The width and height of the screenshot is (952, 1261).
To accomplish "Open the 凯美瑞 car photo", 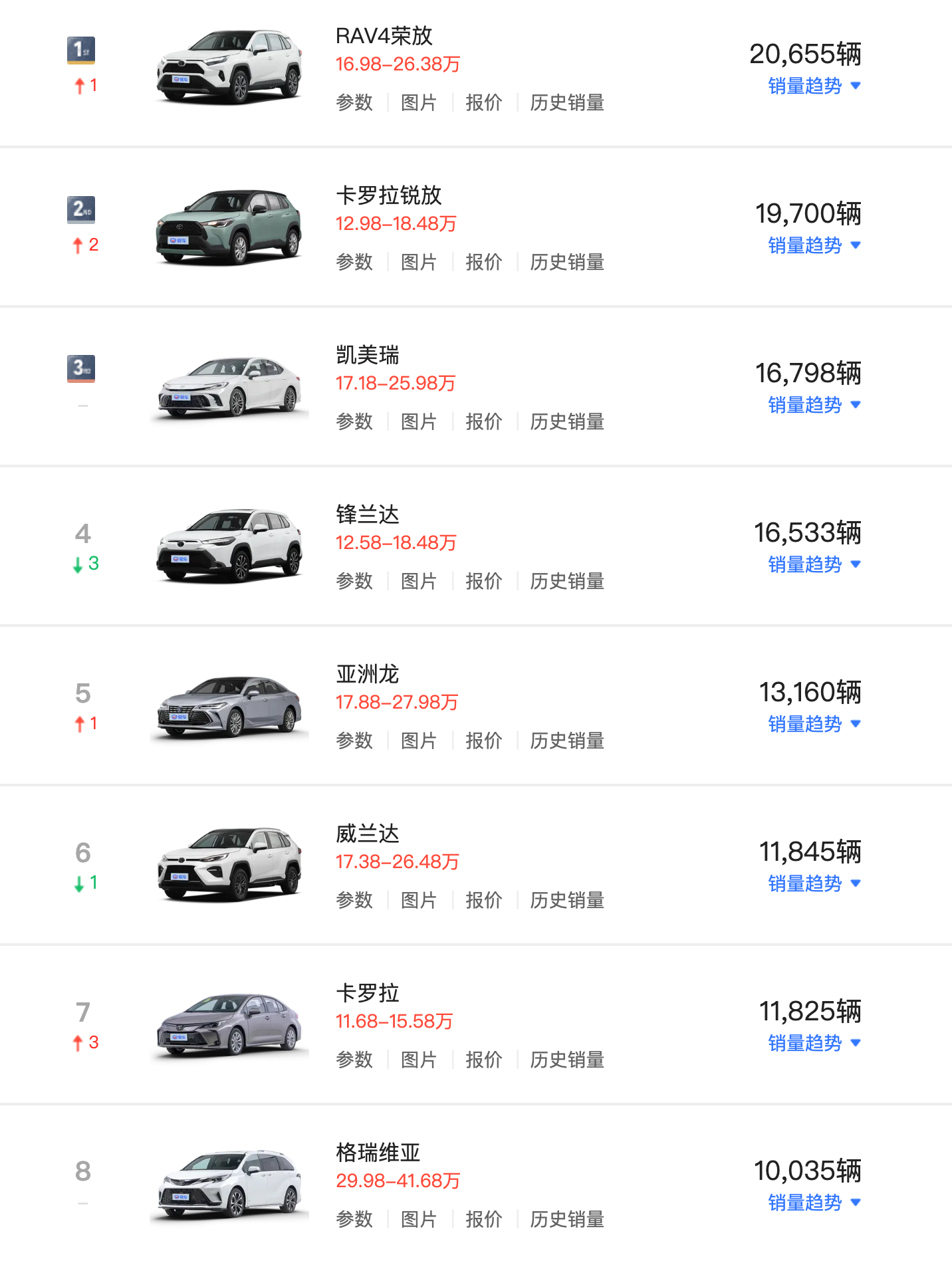I will pos(229,386).
